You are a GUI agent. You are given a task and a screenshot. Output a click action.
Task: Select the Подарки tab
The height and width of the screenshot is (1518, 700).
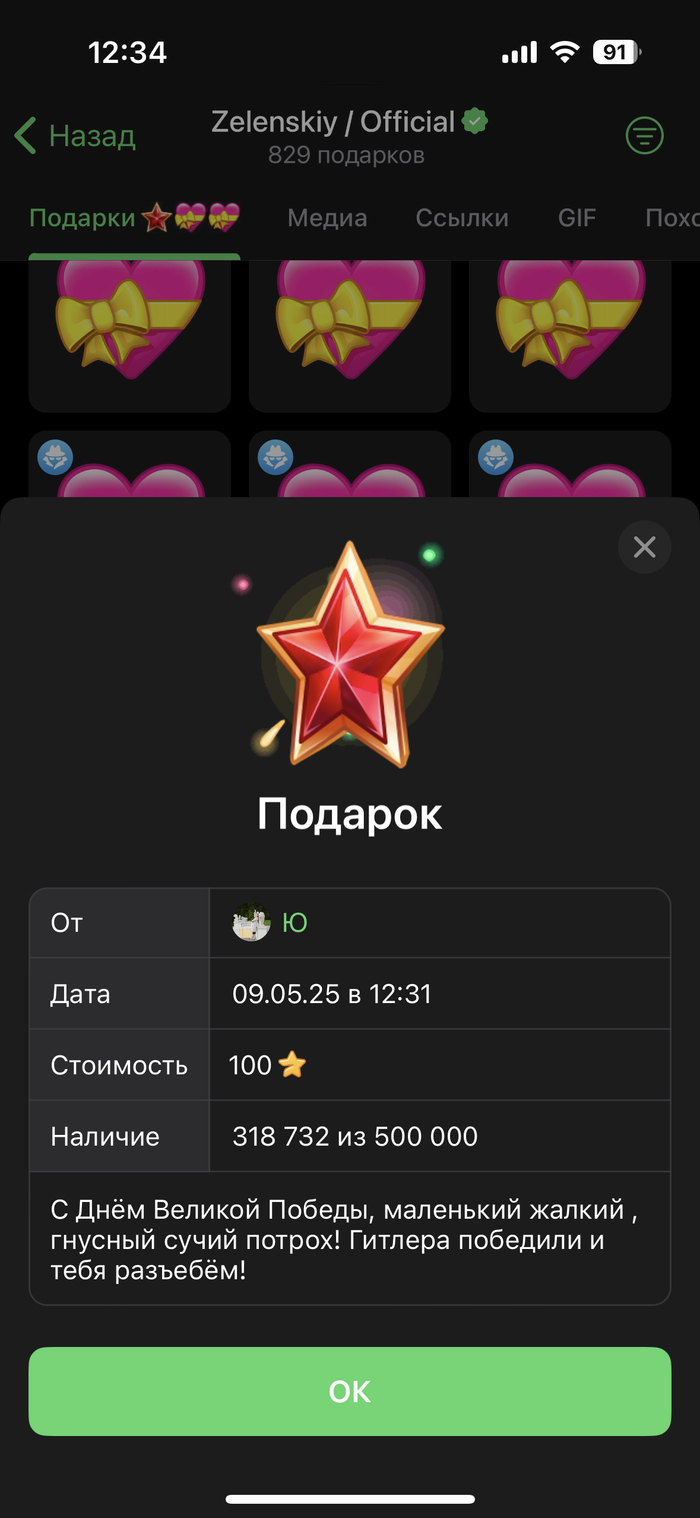[134, 218]
